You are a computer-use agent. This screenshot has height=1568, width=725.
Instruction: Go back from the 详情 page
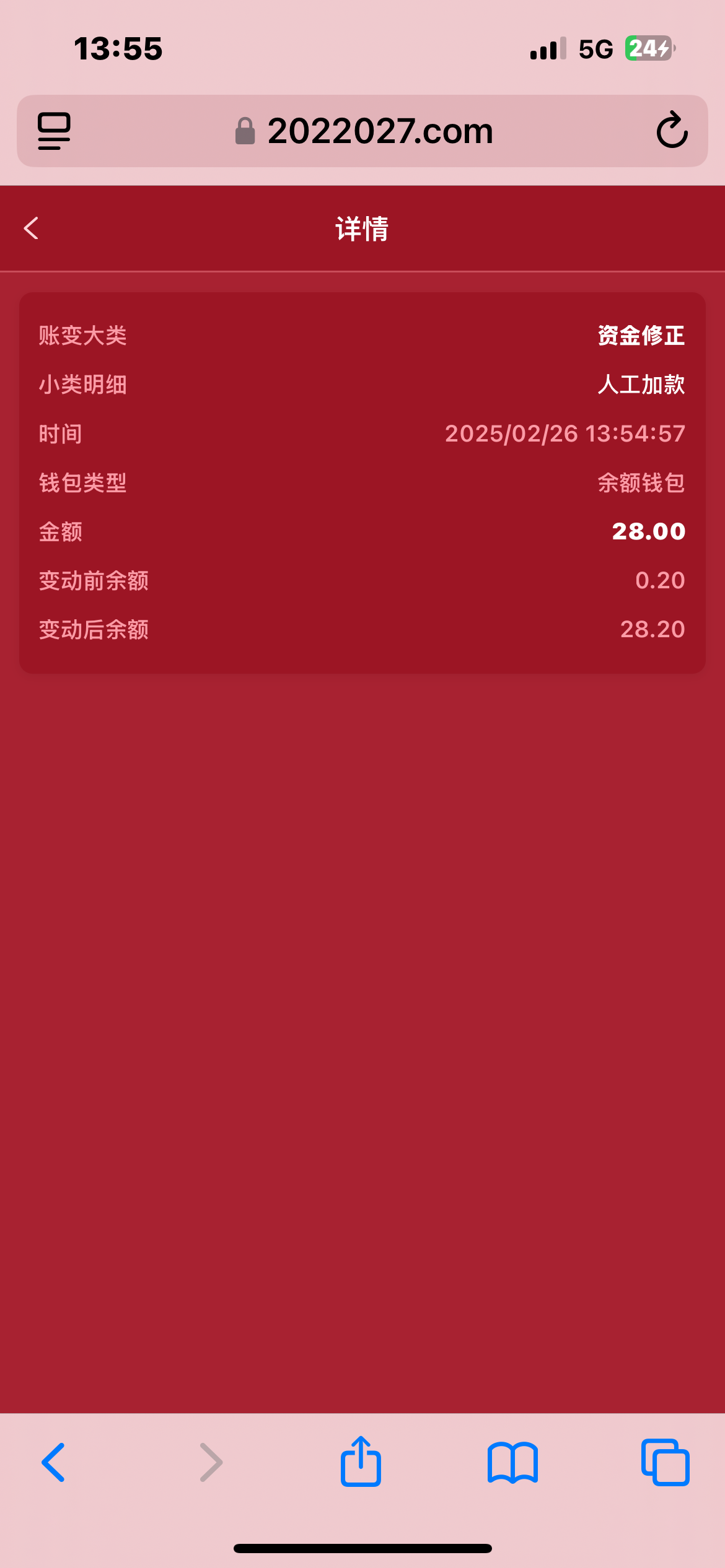pyautogui.click(x=31, y=228)
